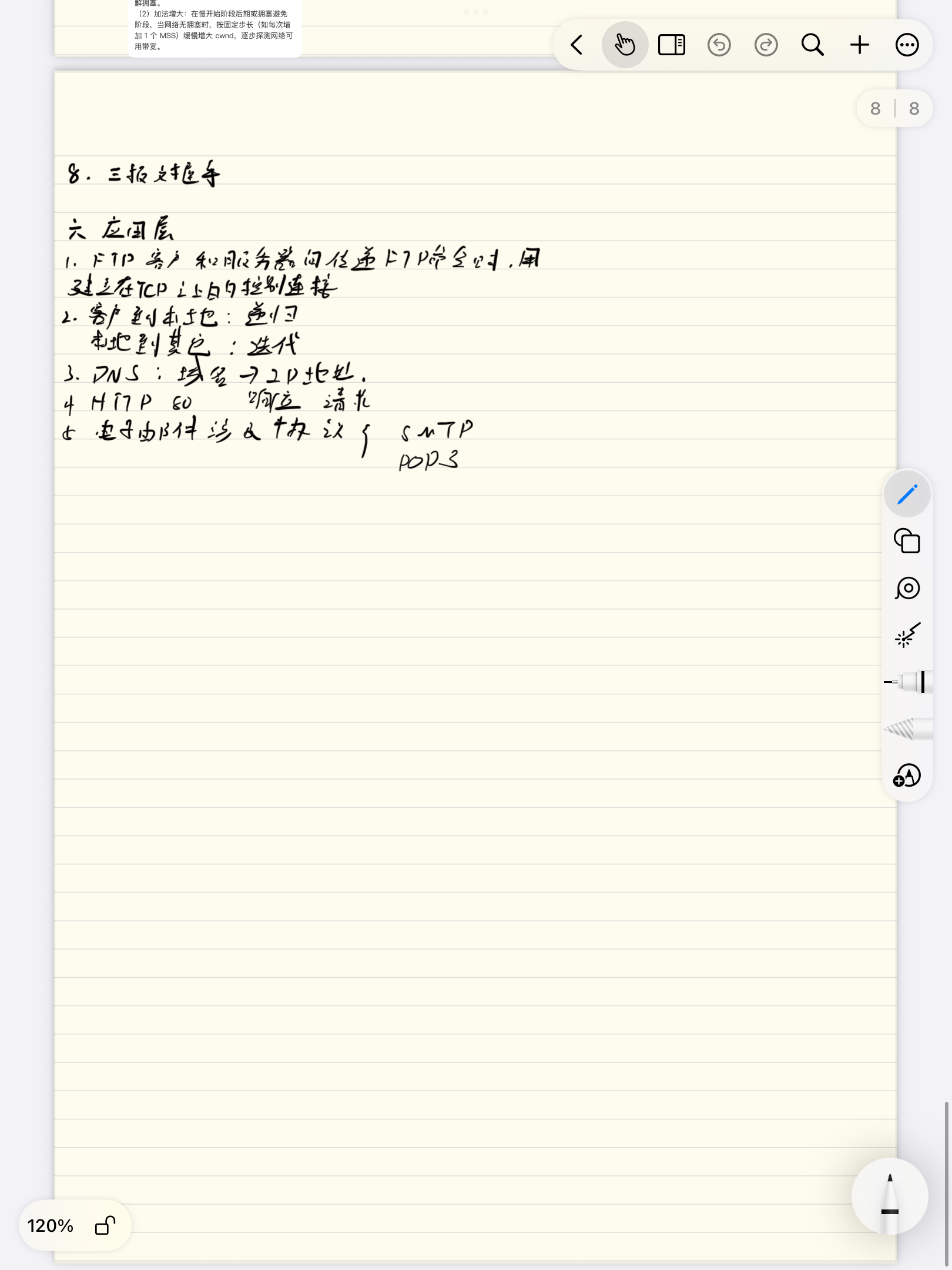Open the add text or shape tool
952x1270 pixels.
click(x=907, y=776)
